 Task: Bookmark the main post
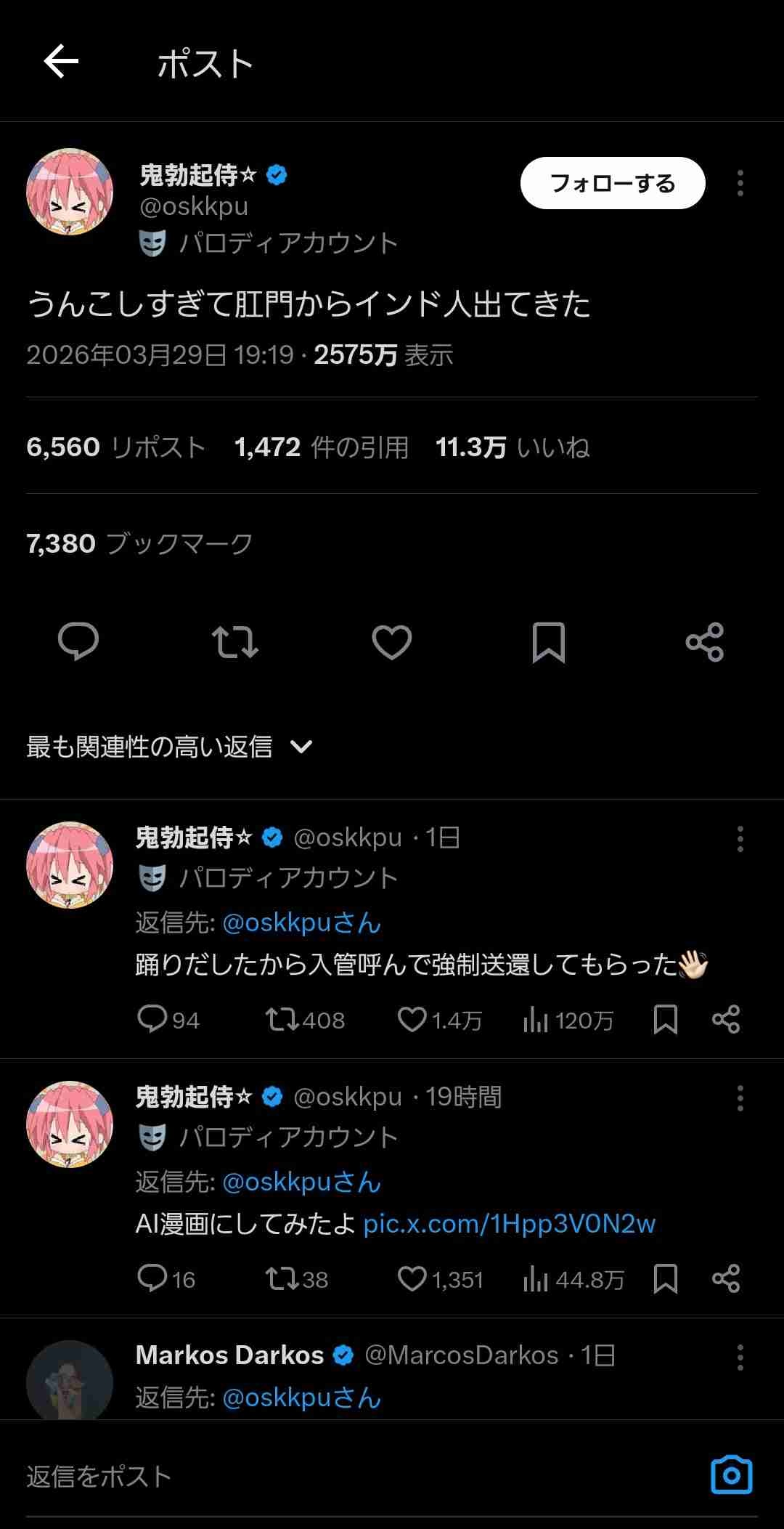tap(548, 642)
